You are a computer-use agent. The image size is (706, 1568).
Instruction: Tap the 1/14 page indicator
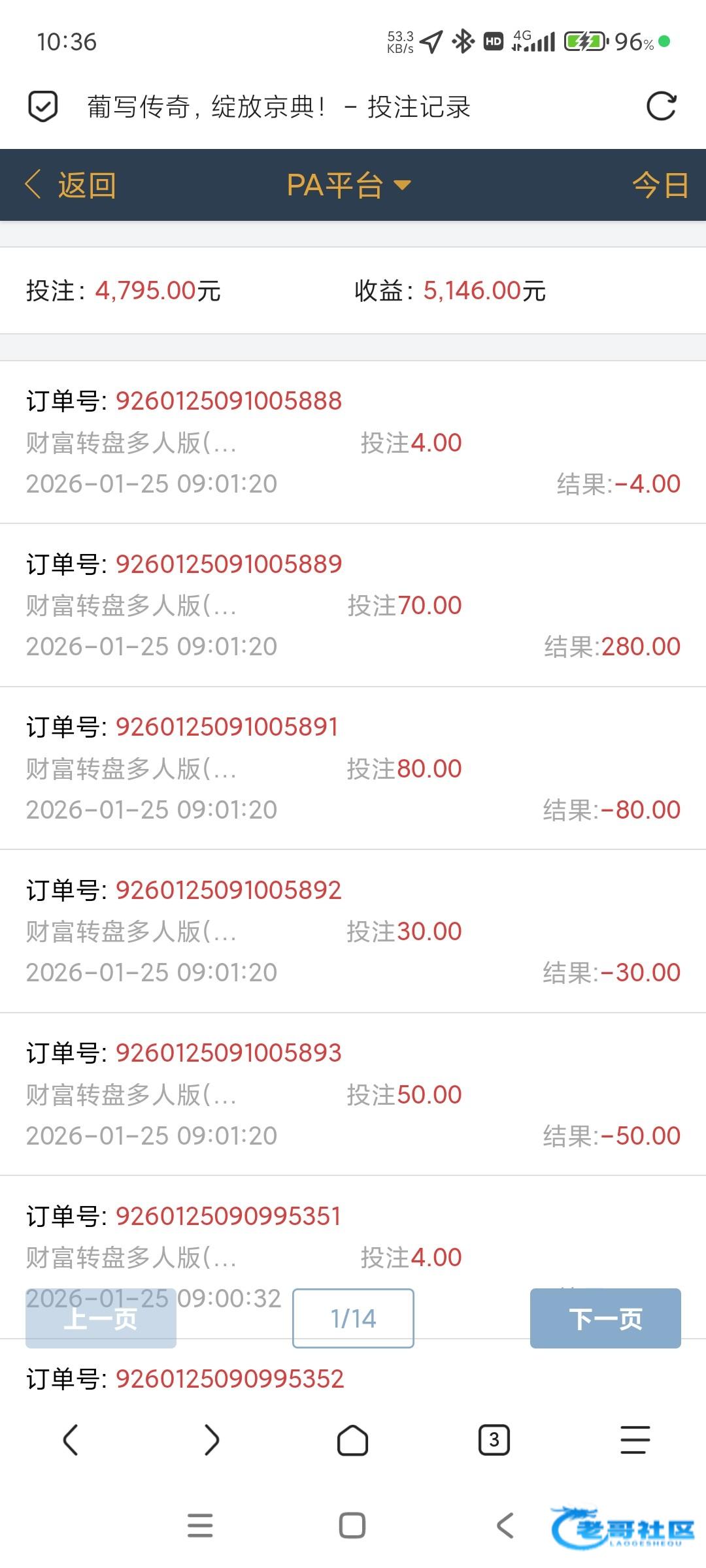pyautogui.click(x=353, y=1318)
